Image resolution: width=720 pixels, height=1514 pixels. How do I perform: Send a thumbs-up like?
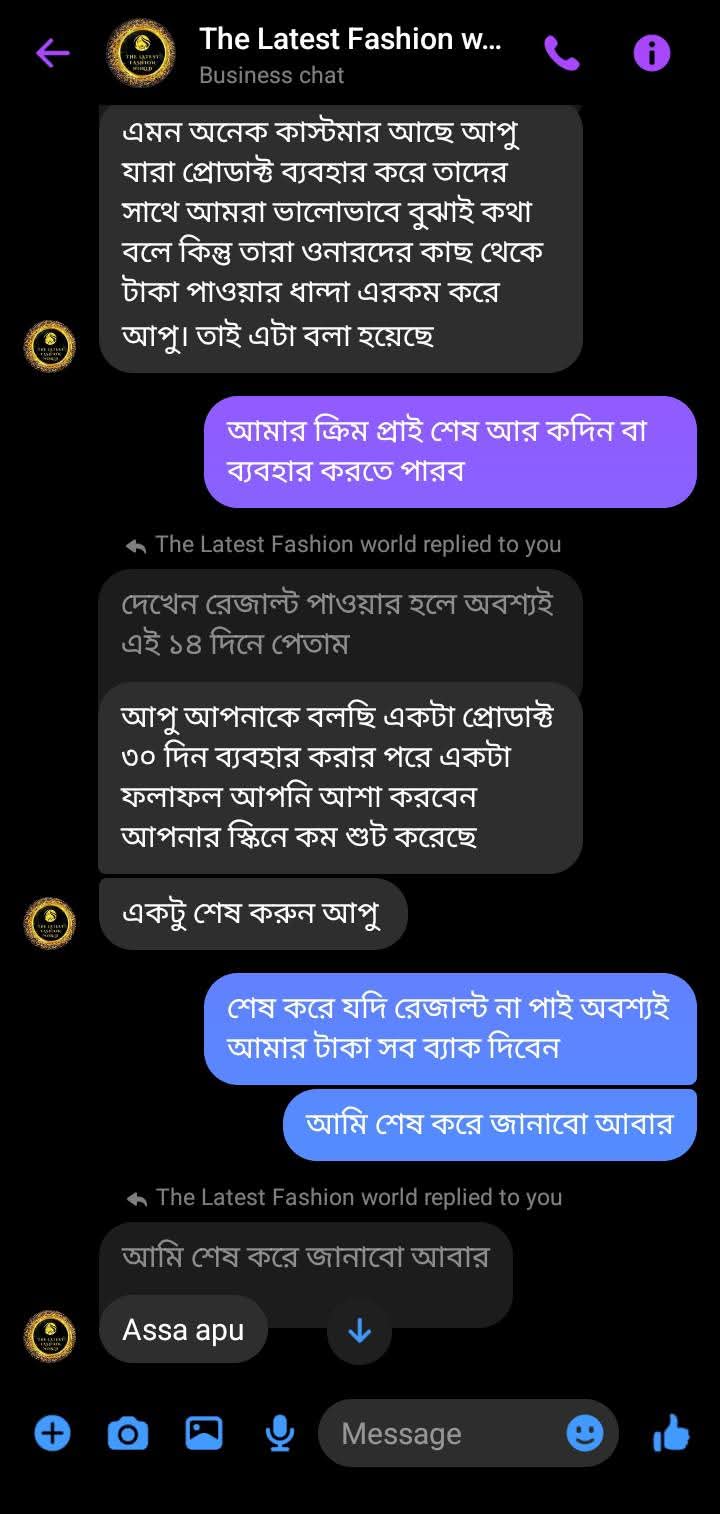(671, 1434)
